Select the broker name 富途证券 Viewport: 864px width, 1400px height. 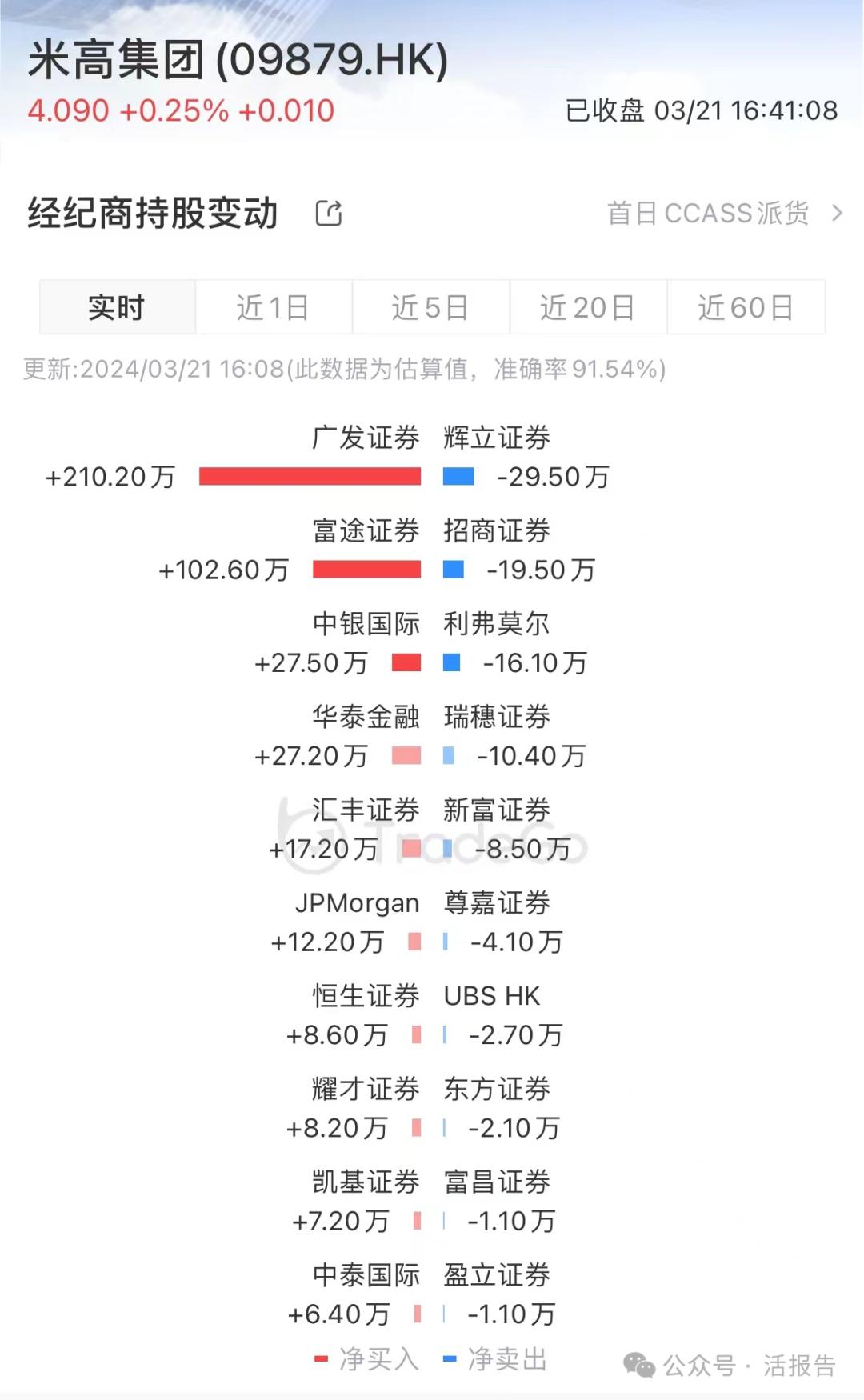[366, 531]
